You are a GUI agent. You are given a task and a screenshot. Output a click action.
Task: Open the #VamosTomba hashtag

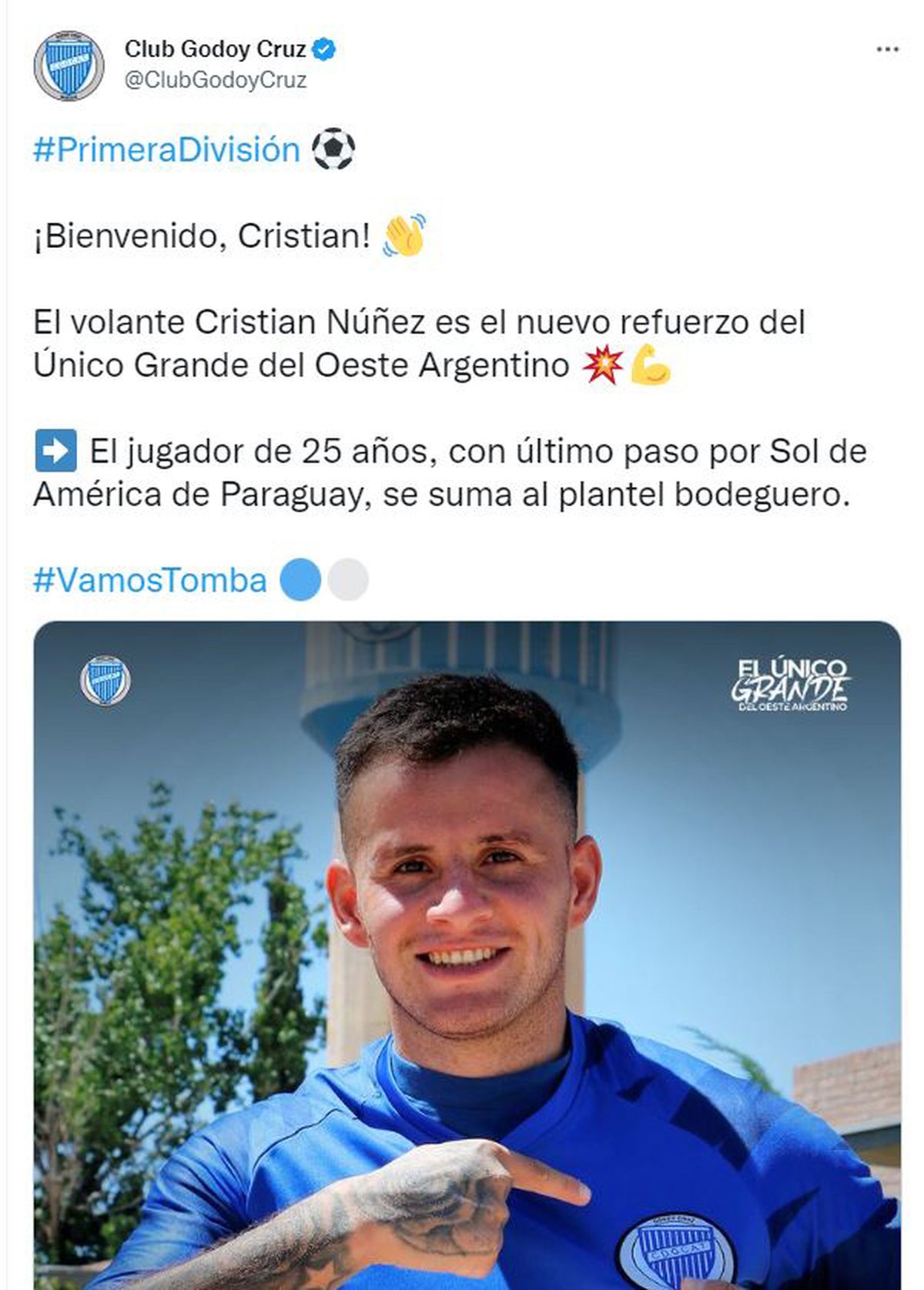click(150, 580)
